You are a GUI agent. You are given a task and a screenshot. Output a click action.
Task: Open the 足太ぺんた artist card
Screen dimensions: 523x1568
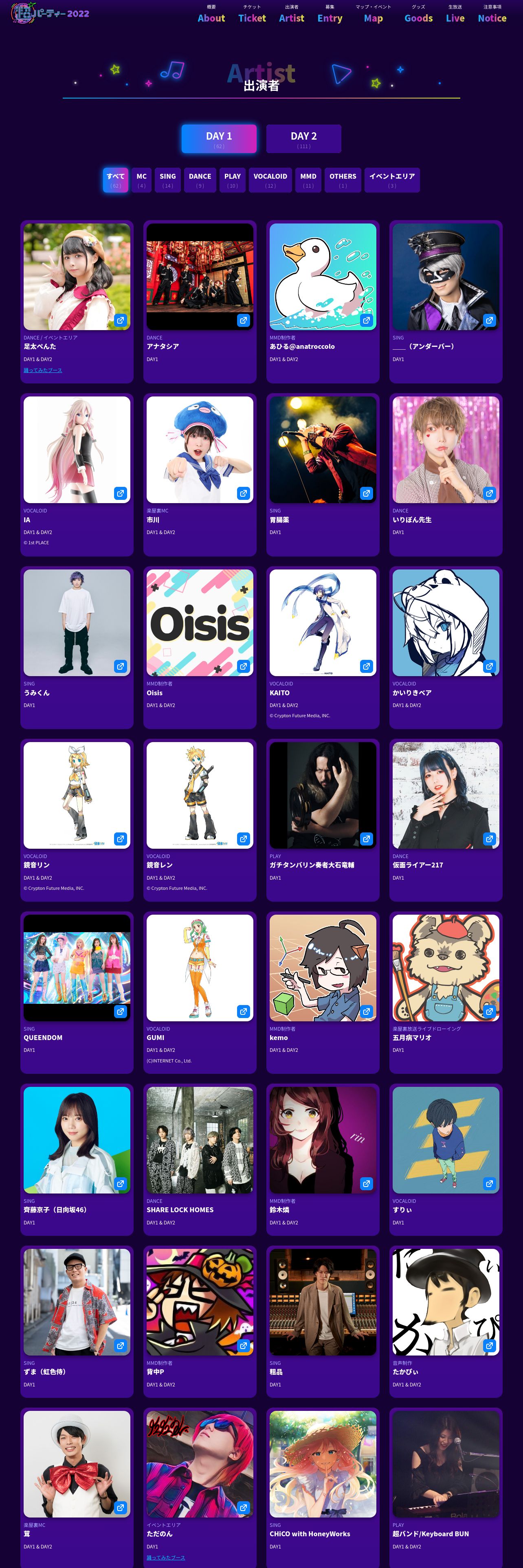tap(77, 277)
